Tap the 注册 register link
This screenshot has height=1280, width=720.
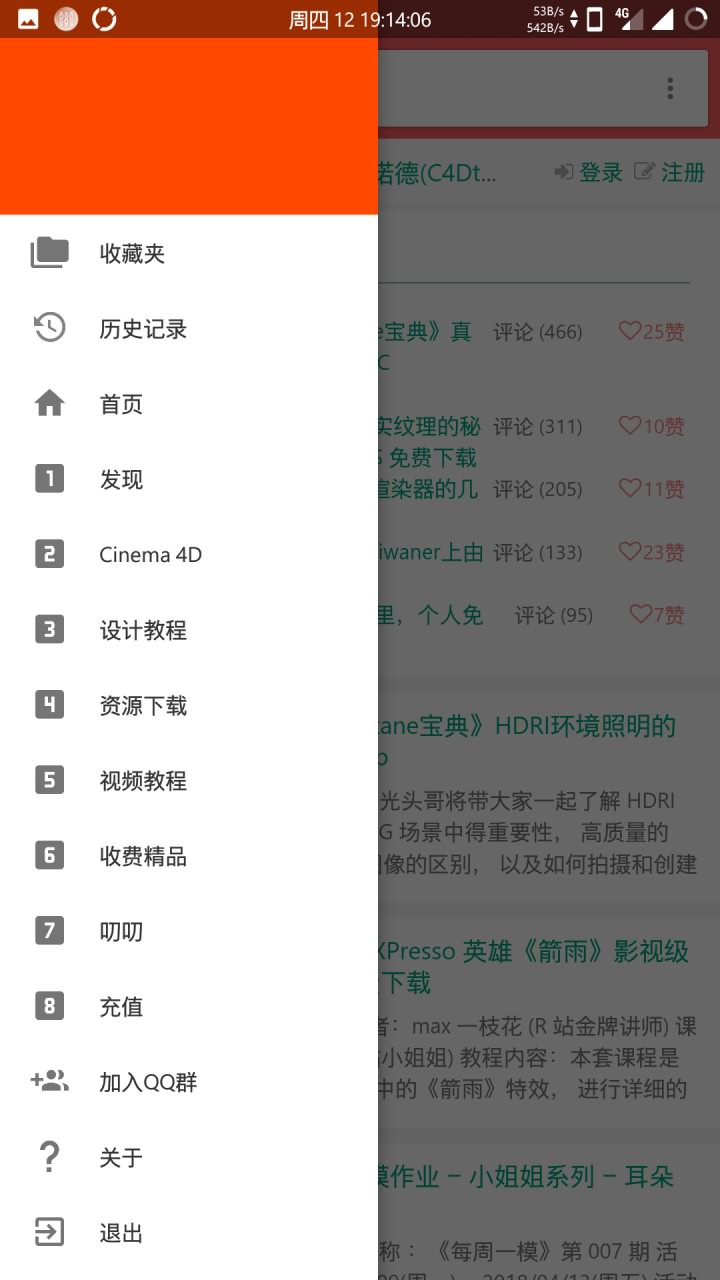tap(671, 172)
